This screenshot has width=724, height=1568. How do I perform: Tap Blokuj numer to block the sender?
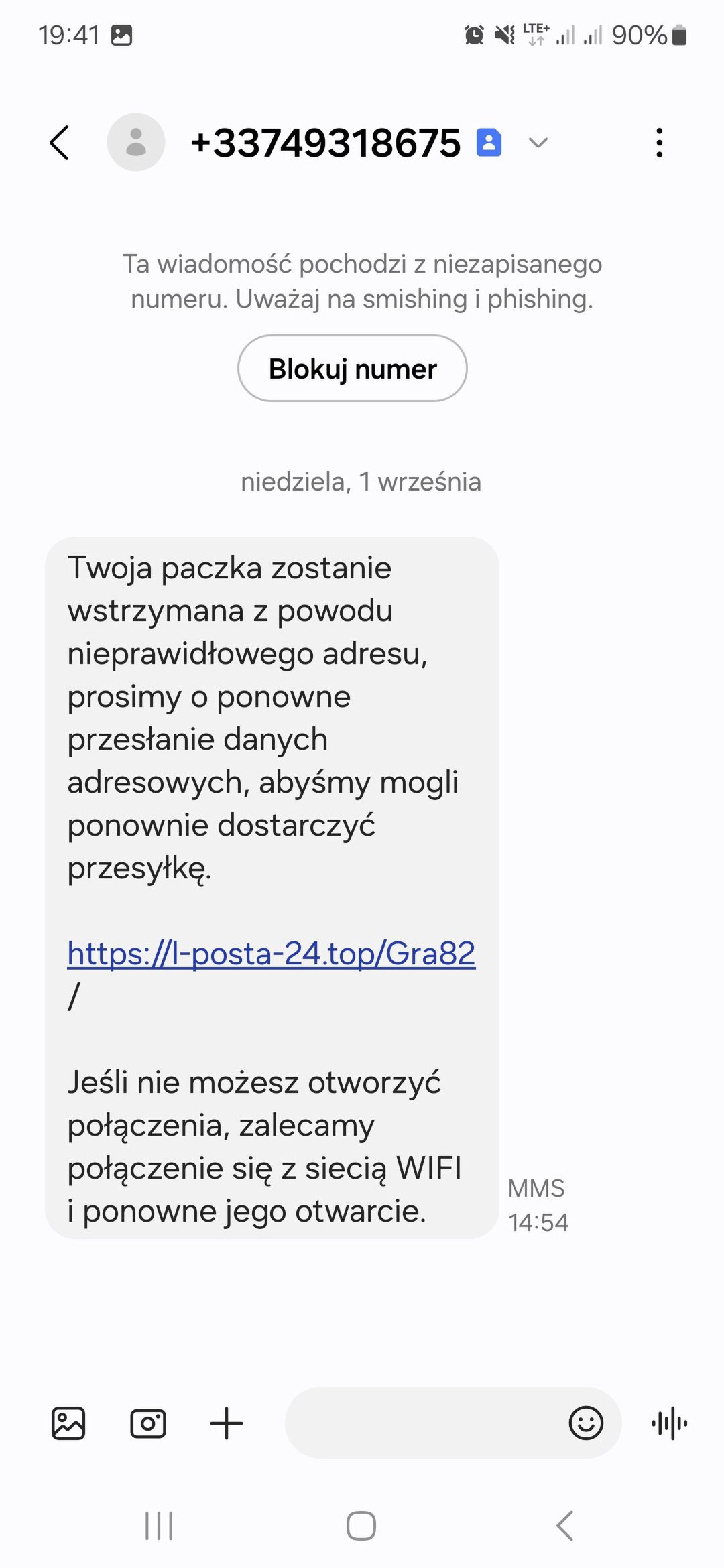click(352, 368)
